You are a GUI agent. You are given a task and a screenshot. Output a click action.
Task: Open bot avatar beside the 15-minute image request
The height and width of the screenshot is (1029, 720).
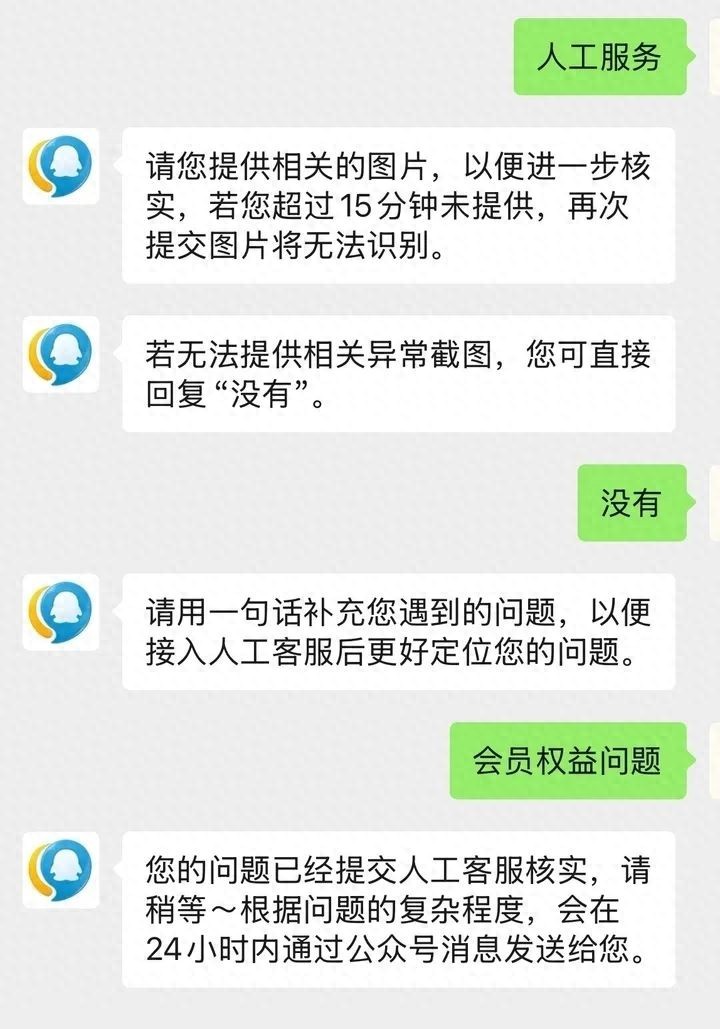[61, 165]
